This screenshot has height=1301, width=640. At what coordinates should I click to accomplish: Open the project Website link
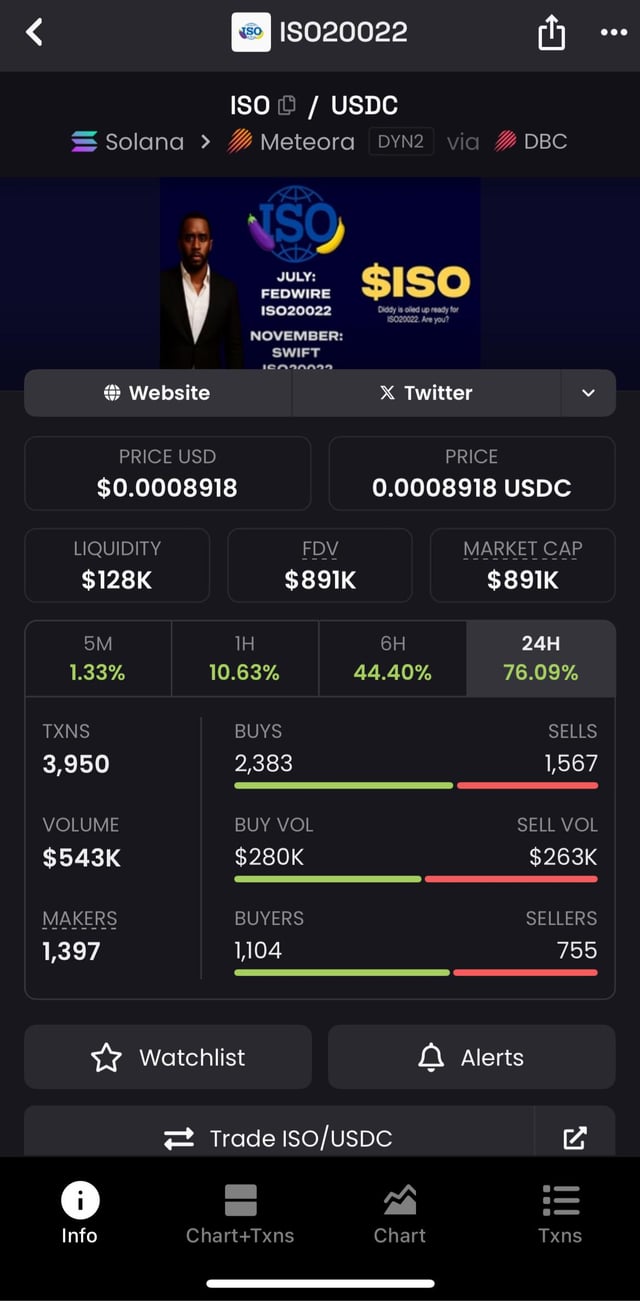(158, 393)
